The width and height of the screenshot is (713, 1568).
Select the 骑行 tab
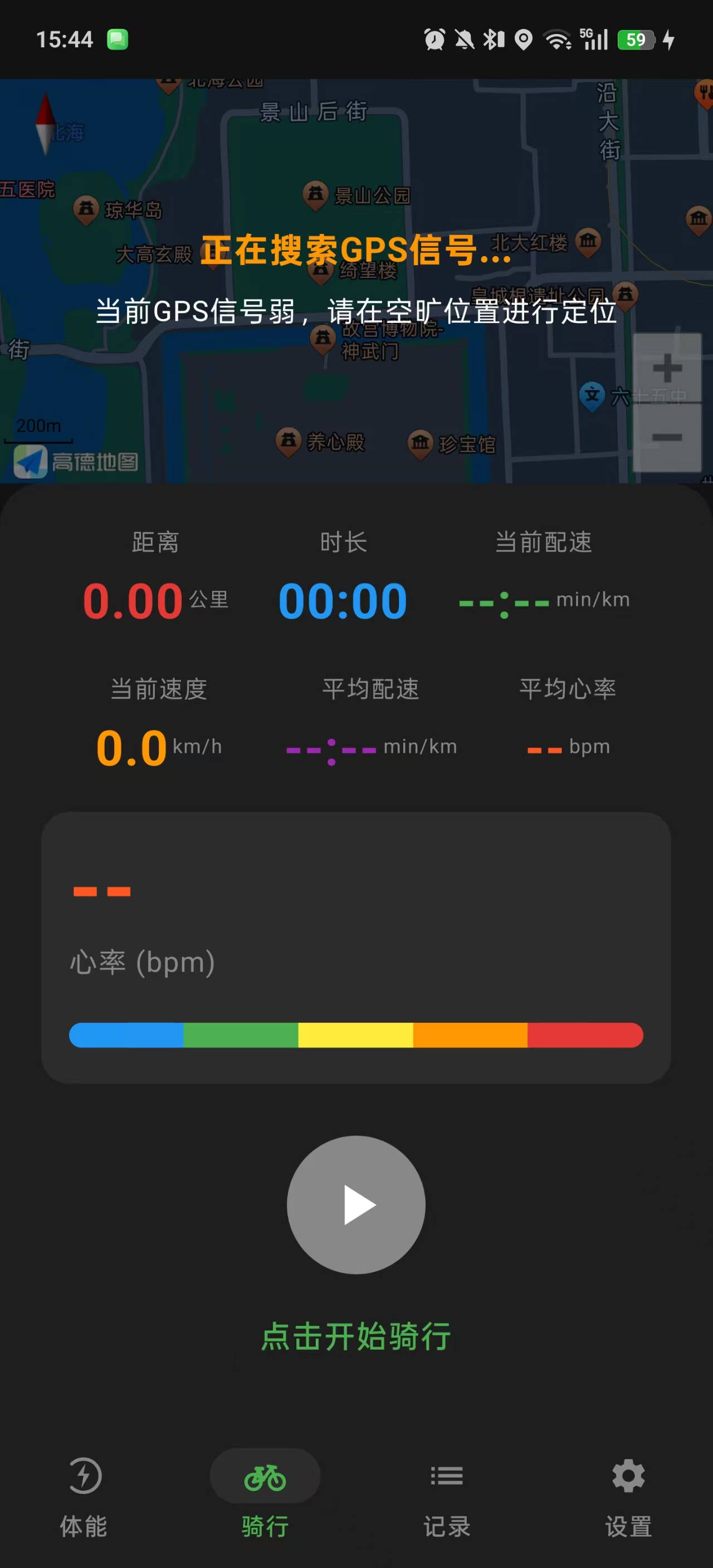[x=265, y=1495]
